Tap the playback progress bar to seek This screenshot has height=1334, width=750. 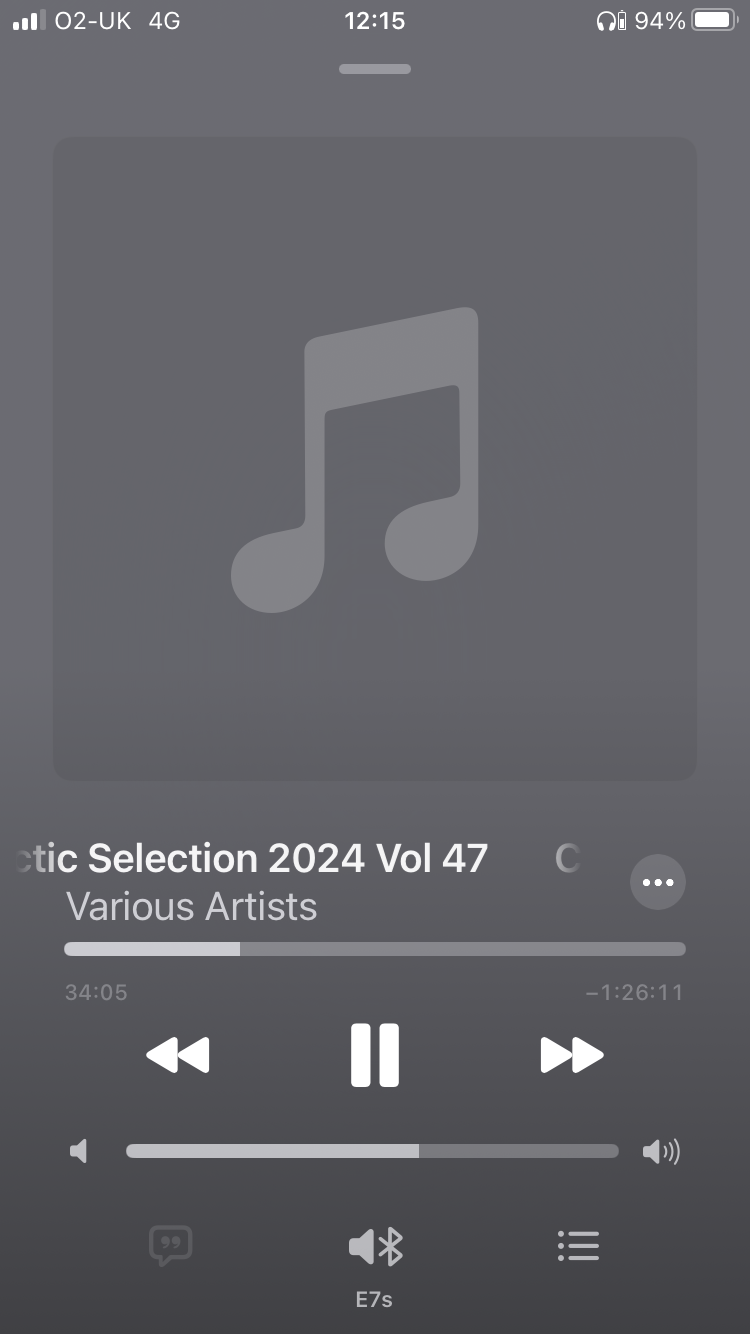click(x=375, y=949)
